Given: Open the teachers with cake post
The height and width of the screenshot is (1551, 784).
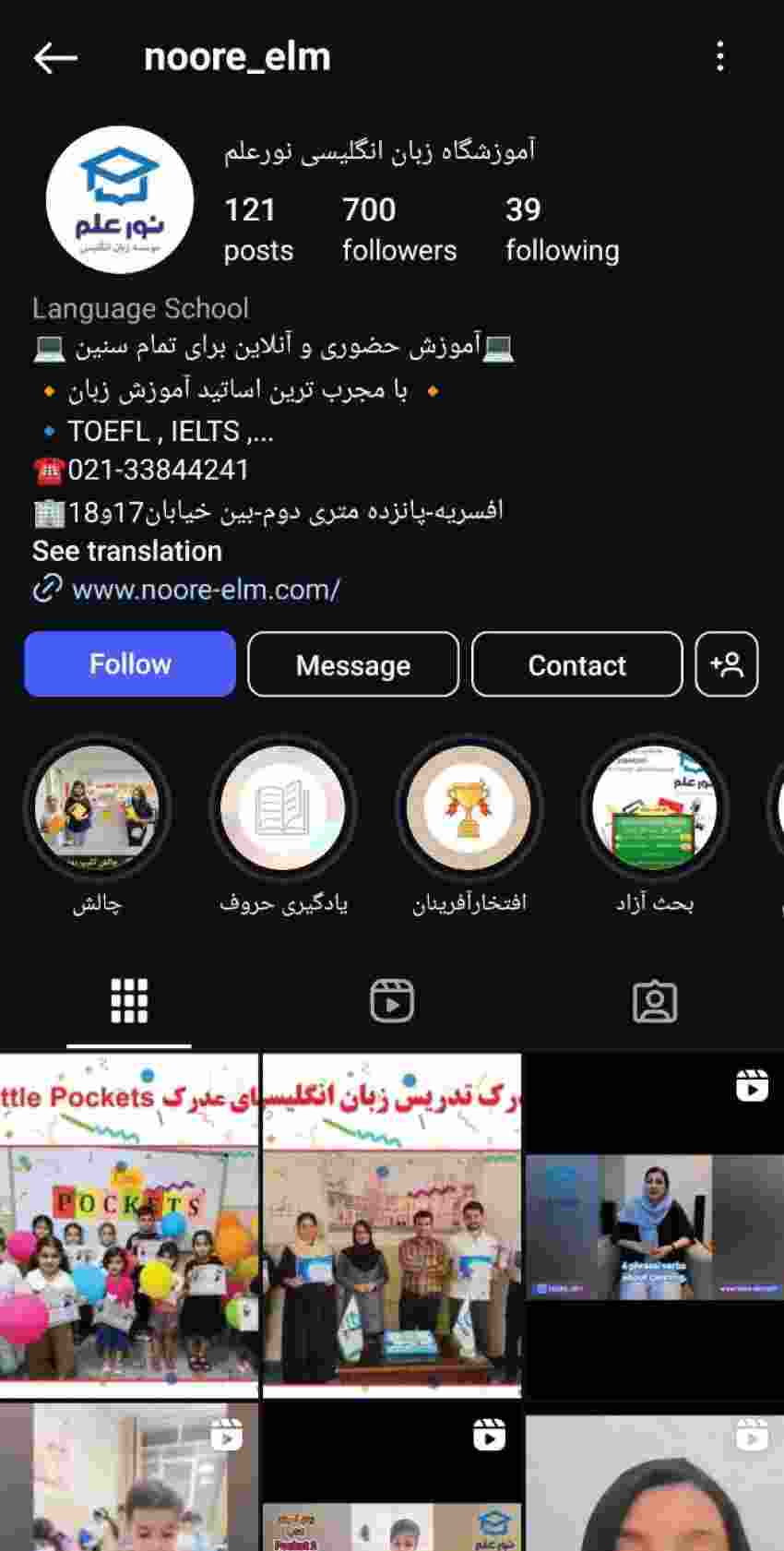Looking at the screenshot, I should [x=392, y=1226].
